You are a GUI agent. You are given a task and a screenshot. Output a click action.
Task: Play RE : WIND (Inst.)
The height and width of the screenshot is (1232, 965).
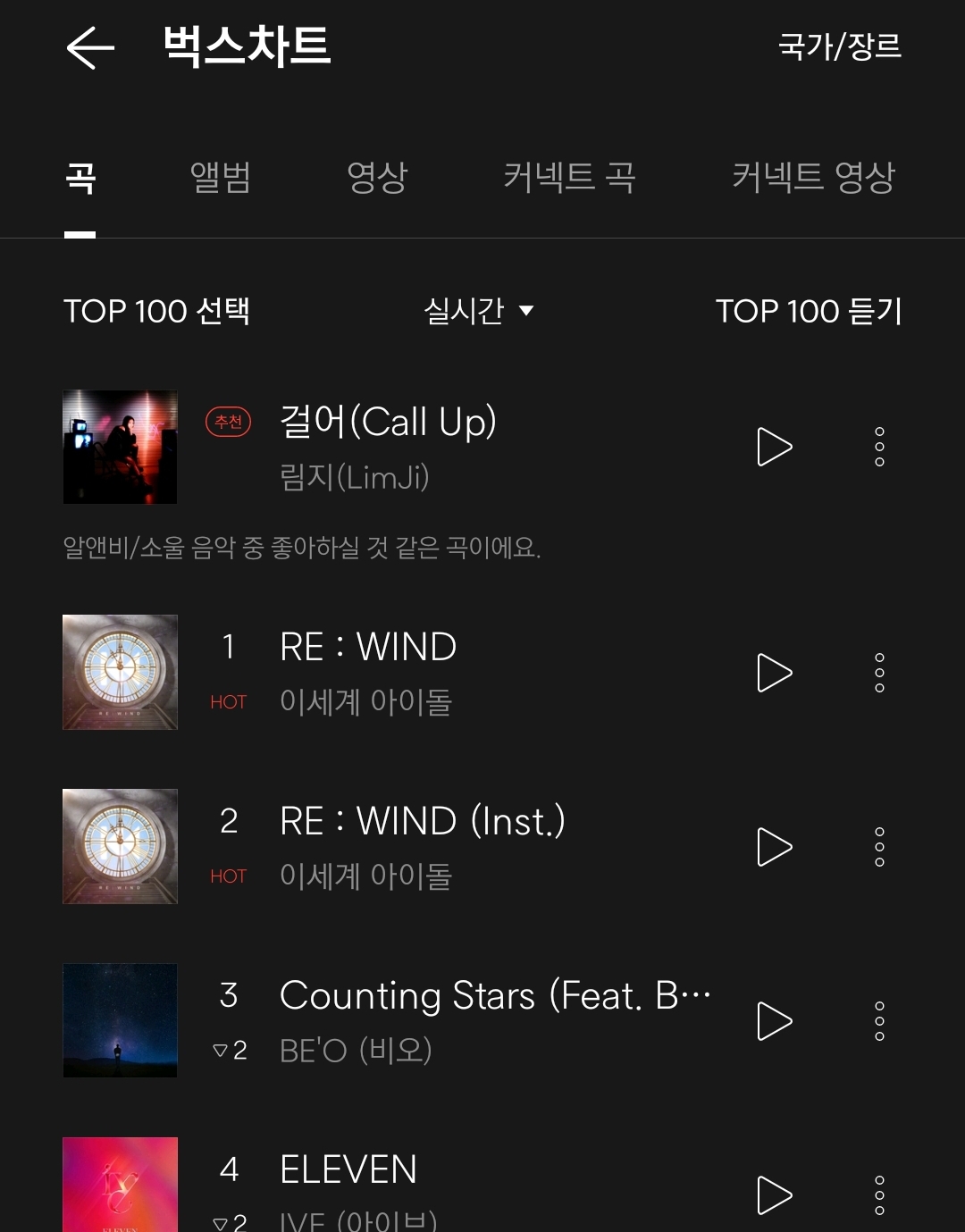[774, 847]
